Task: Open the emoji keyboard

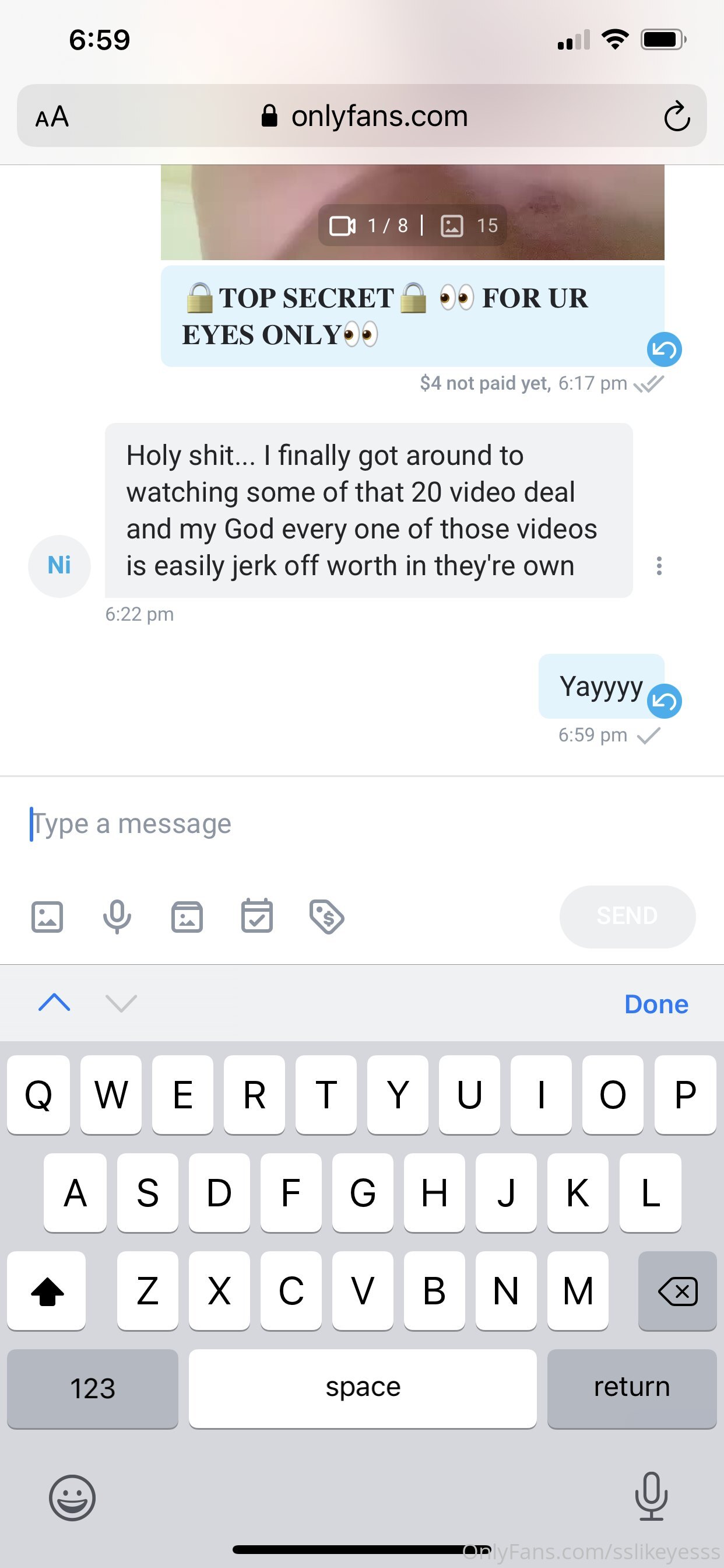Action: pos(72,1497)
